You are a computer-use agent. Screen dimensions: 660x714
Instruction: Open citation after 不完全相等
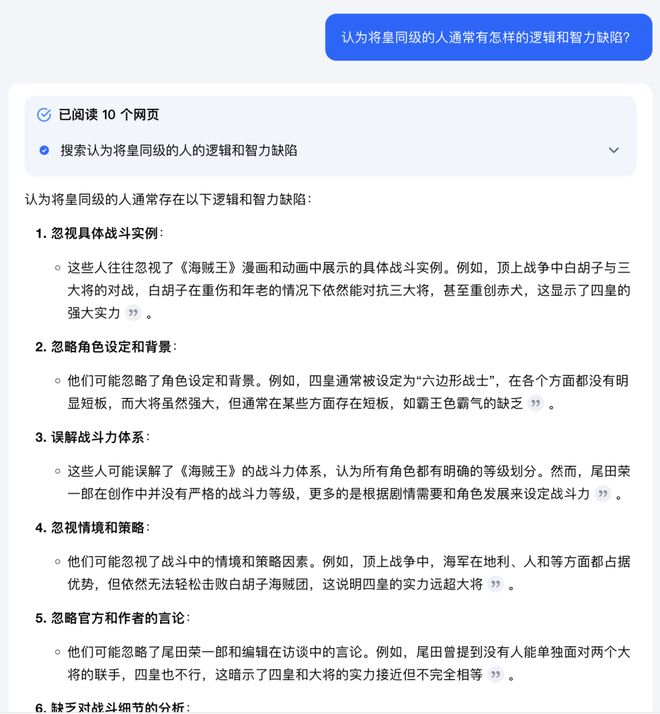[x=495, y=674]
